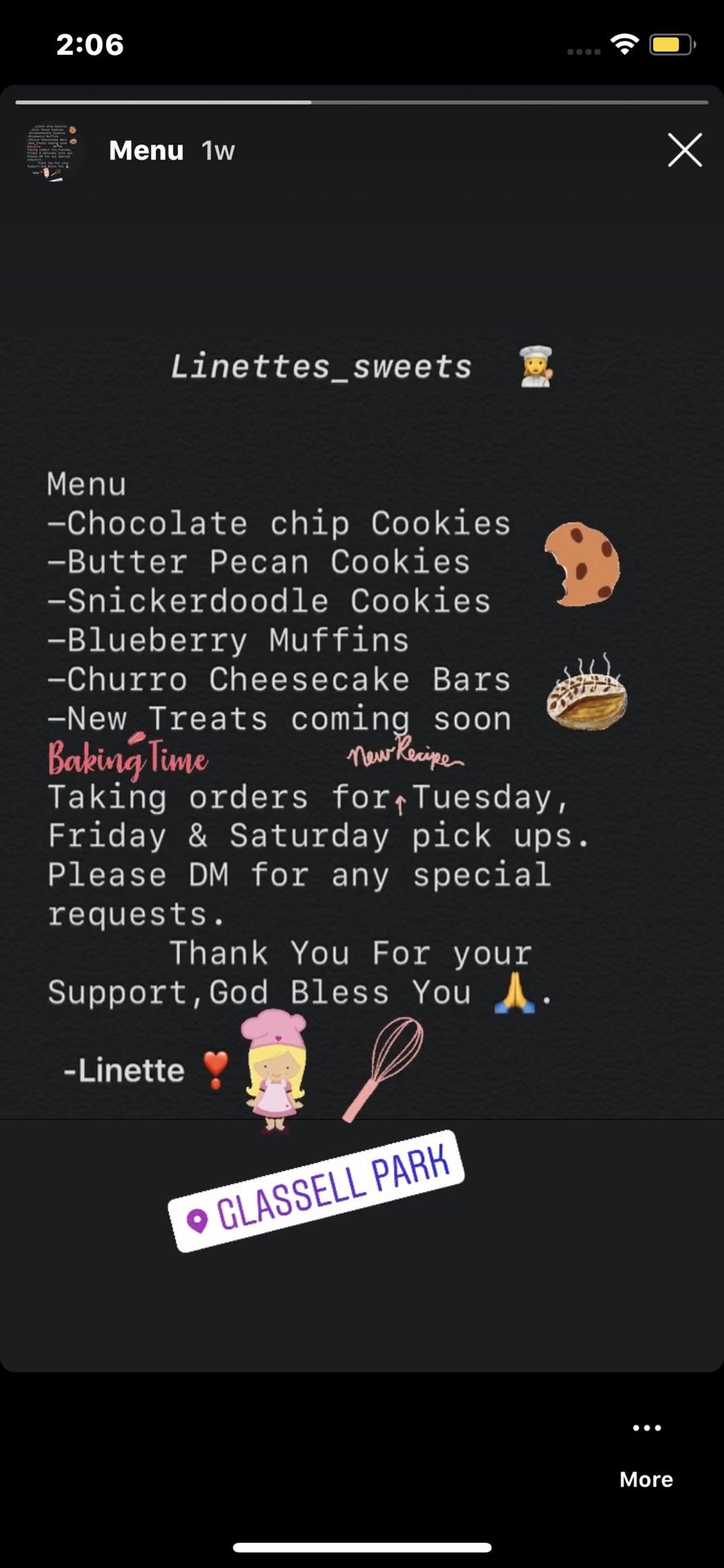Close the Menu story highlight
724x1568 pixels.
[x=684, y=150]
